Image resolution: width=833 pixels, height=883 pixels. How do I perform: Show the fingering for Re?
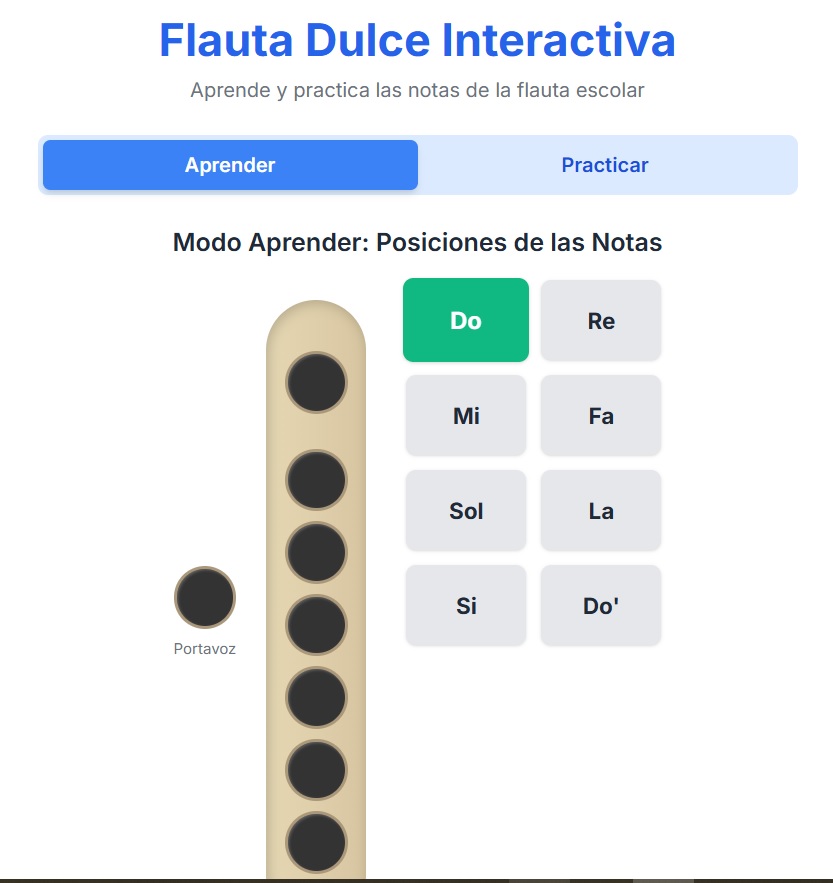click(601, 320)
